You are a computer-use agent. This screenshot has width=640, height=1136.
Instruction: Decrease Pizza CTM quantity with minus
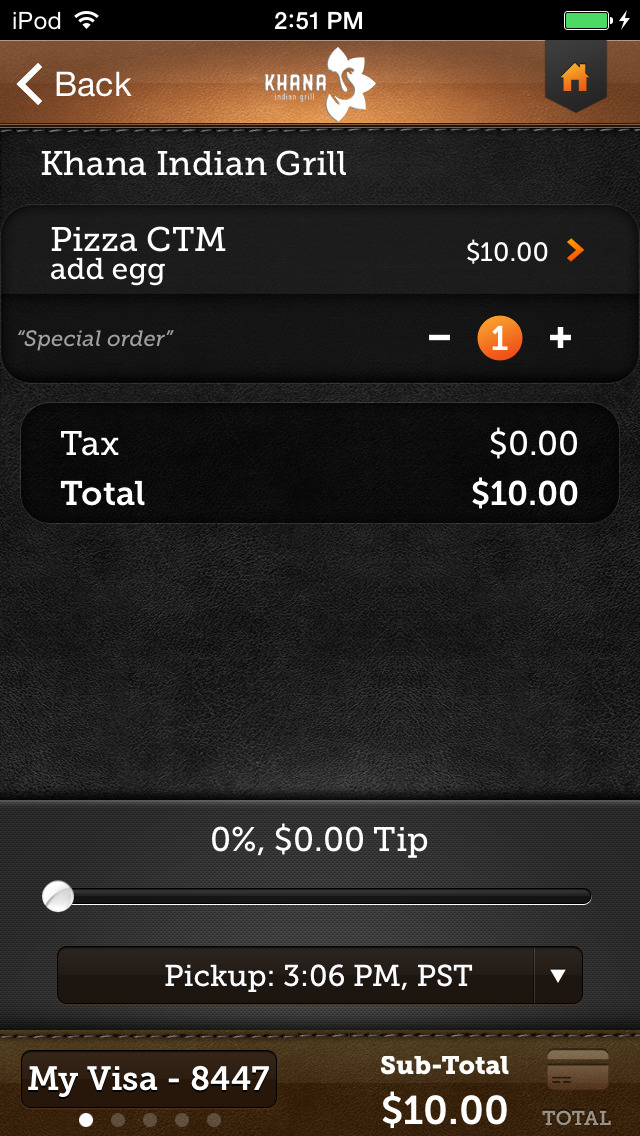click(439, 338)
